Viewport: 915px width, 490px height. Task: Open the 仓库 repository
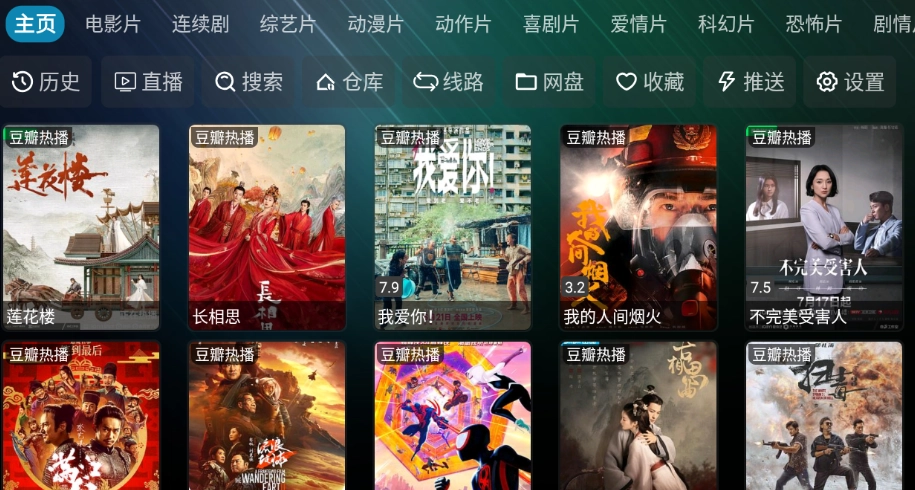tap(349, 82)
